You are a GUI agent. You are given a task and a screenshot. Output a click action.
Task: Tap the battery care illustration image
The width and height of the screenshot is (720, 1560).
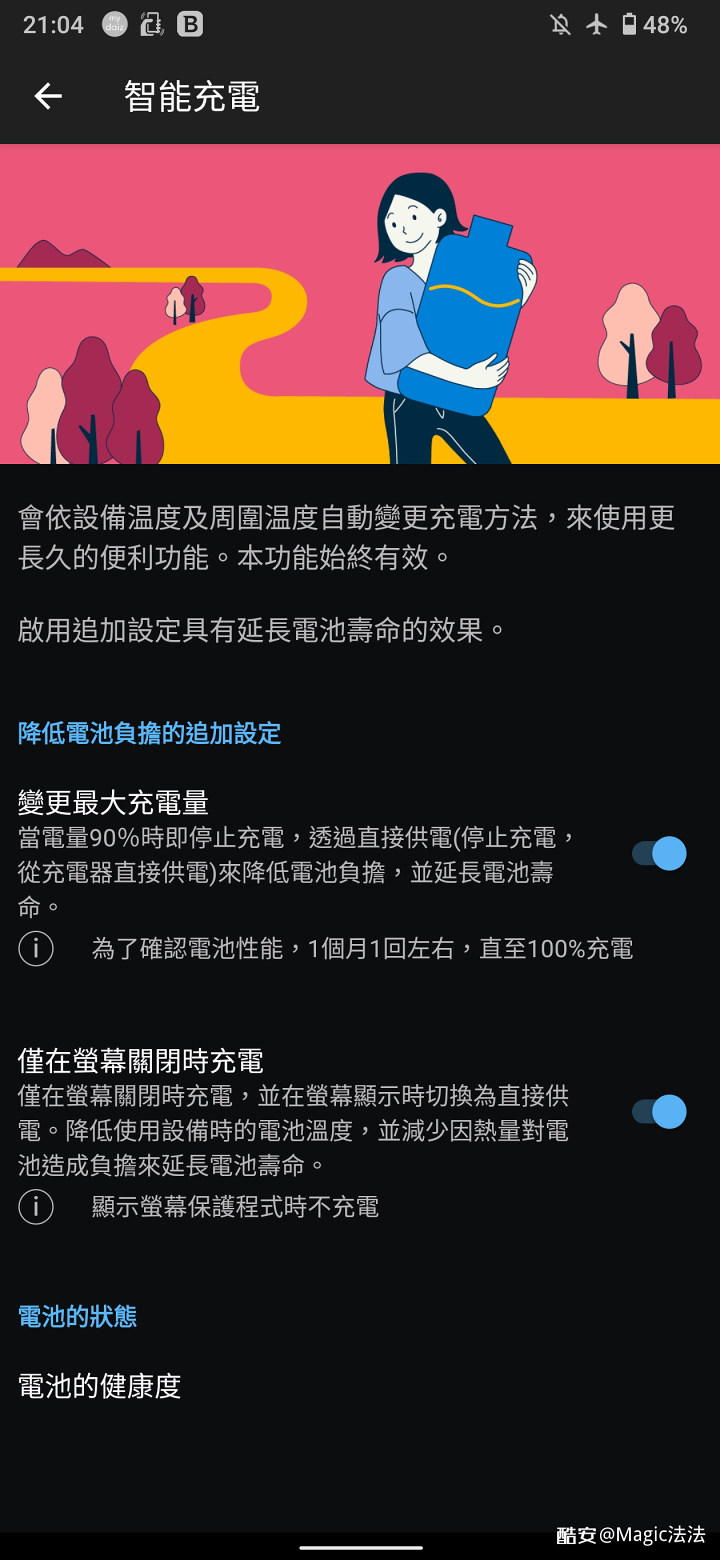pos(360,302)
